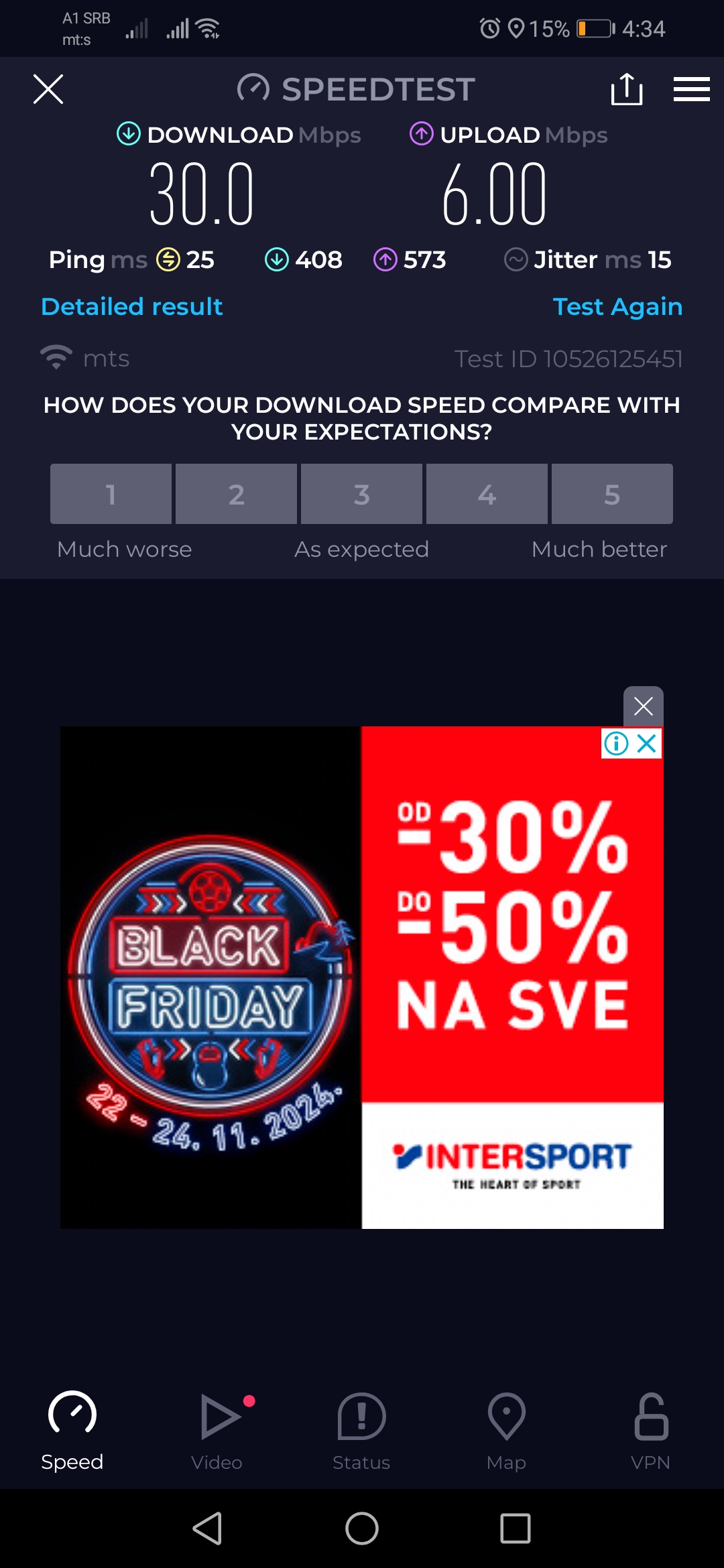This screenshot has width=724, height=1568.
Task: Open the Detailed result link
Action: pos(131,306)
